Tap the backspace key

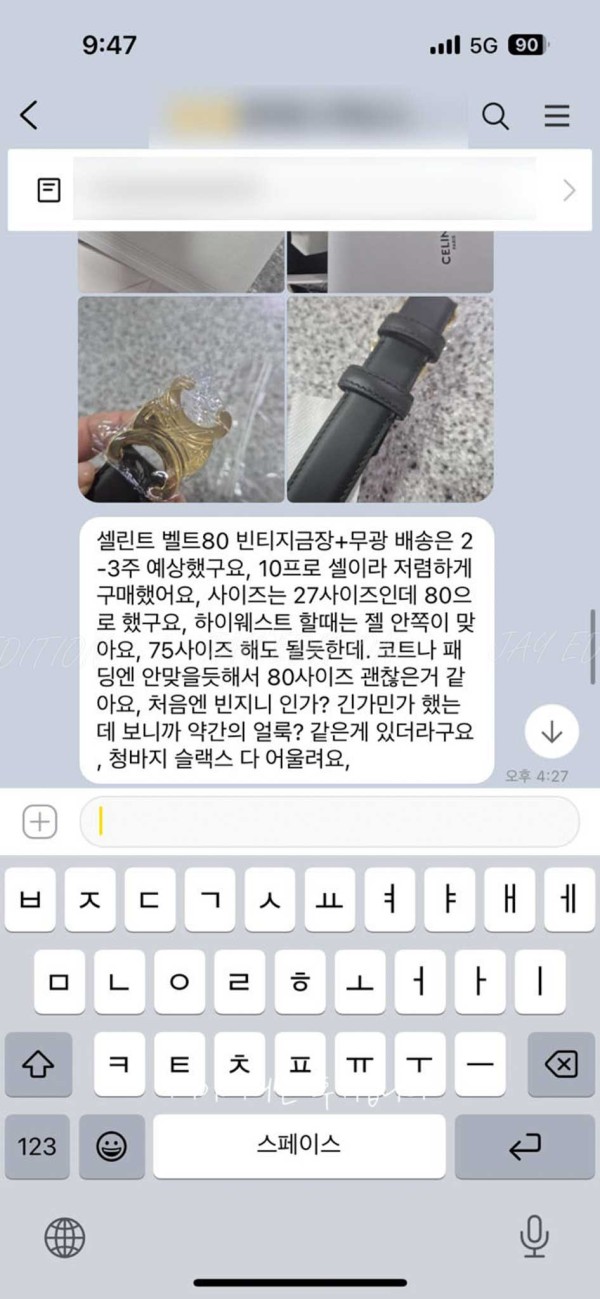562,1064
